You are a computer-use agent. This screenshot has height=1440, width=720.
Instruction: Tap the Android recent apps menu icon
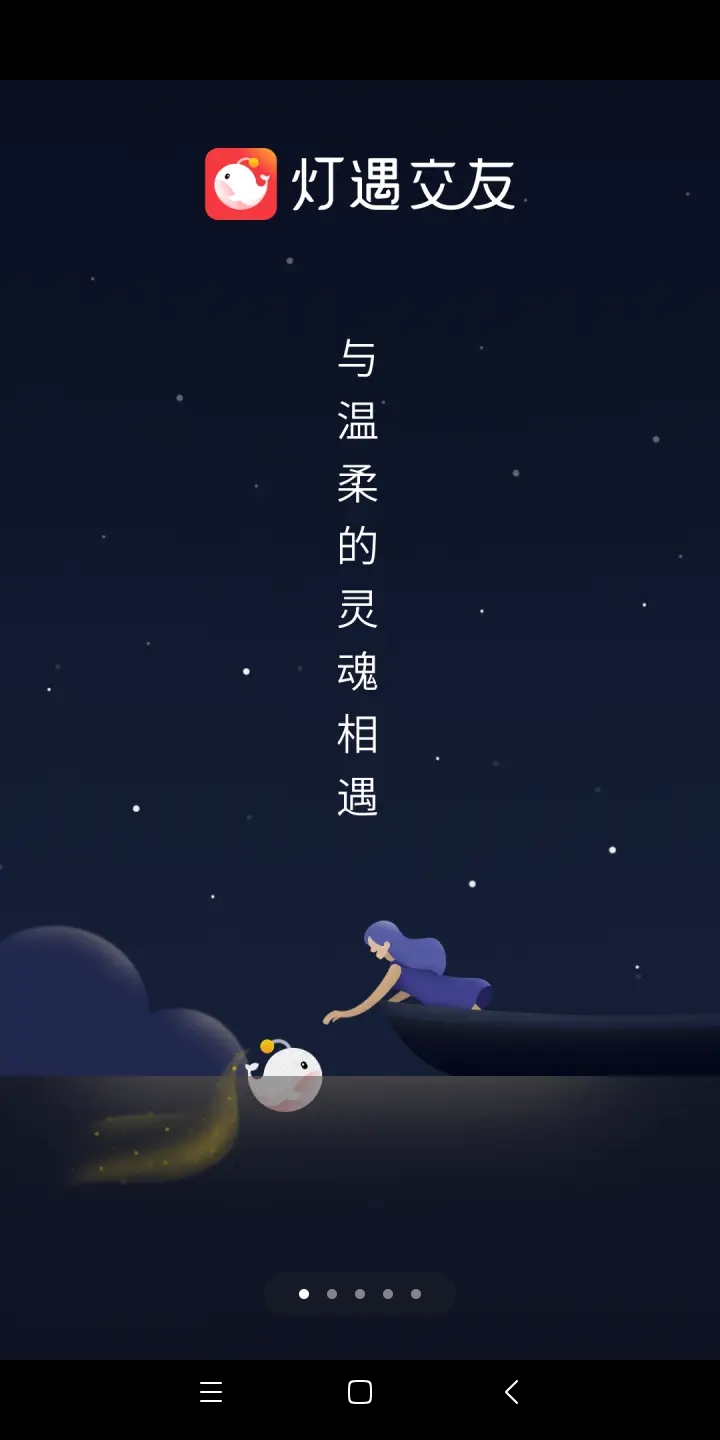[x=211, y=1391]
